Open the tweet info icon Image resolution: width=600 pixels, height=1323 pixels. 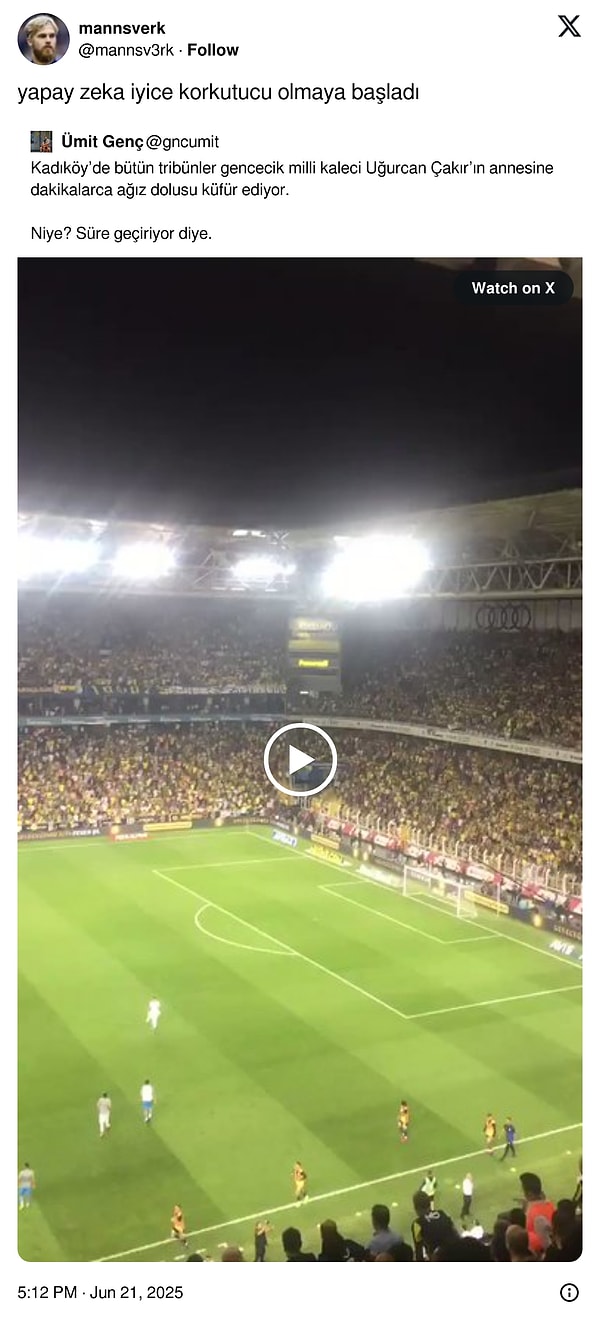pos(569,1292)
